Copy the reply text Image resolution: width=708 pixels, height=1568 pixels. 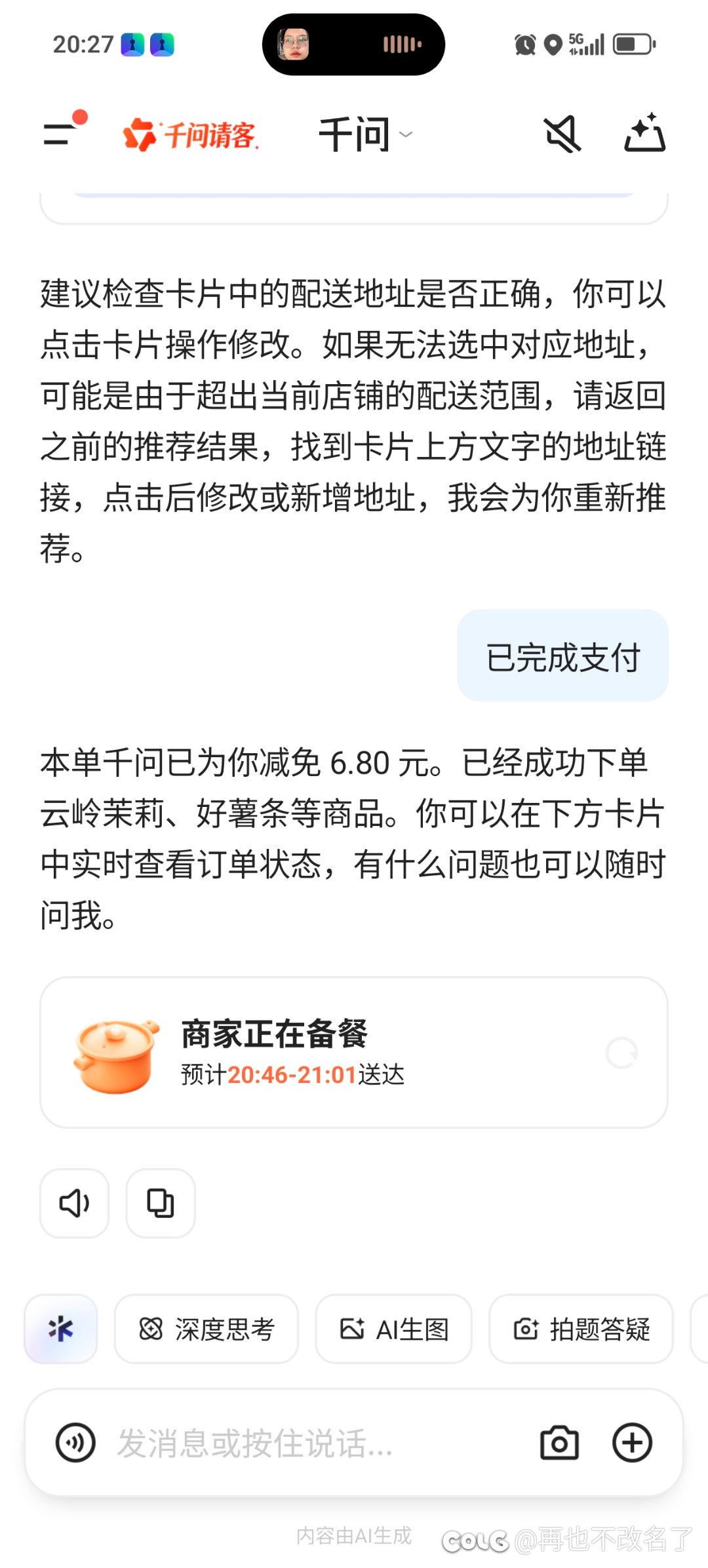coord(161,1203)
